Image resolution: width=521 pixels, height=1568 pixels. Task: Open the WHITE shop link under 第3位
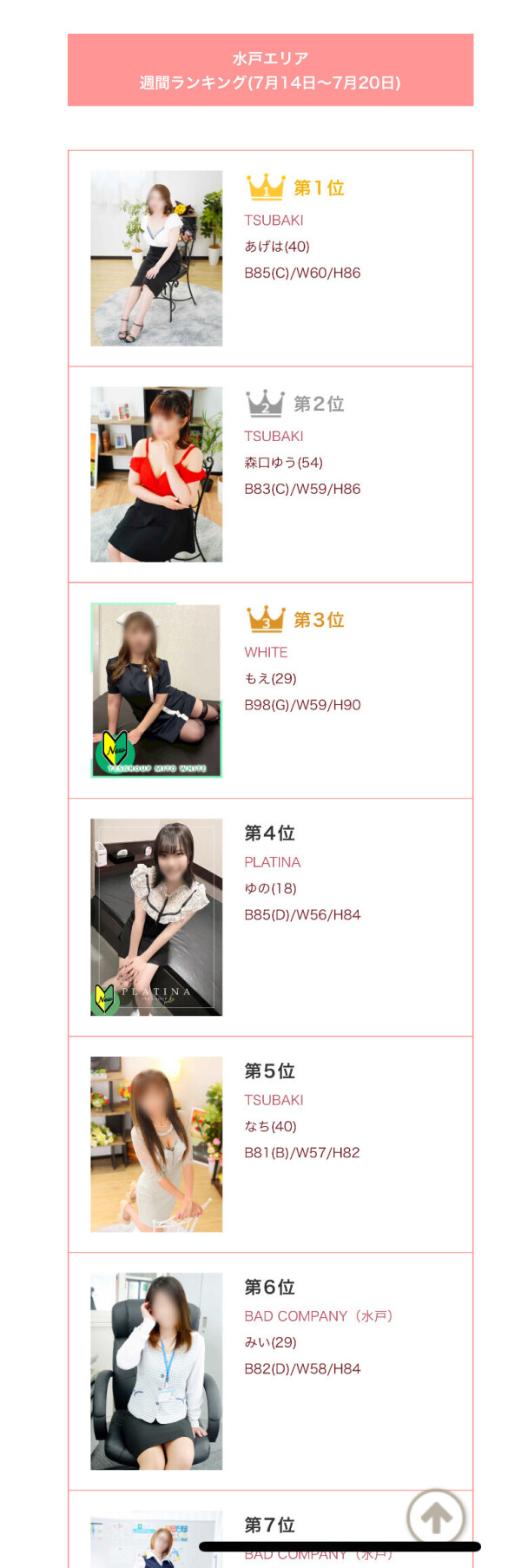pos(266,652)
